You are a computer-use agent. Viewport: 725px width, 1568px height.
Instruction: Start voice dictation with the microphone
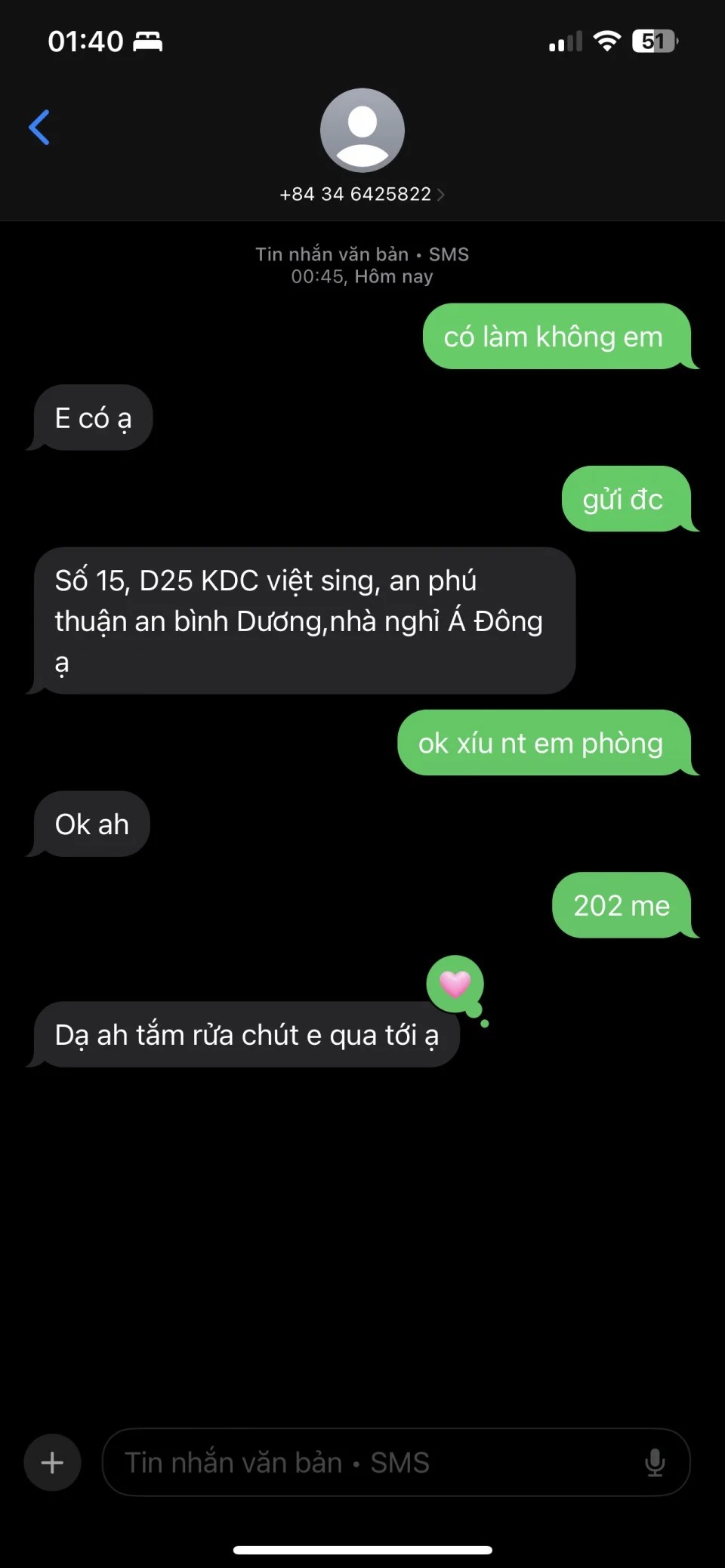coord(655,1462)
